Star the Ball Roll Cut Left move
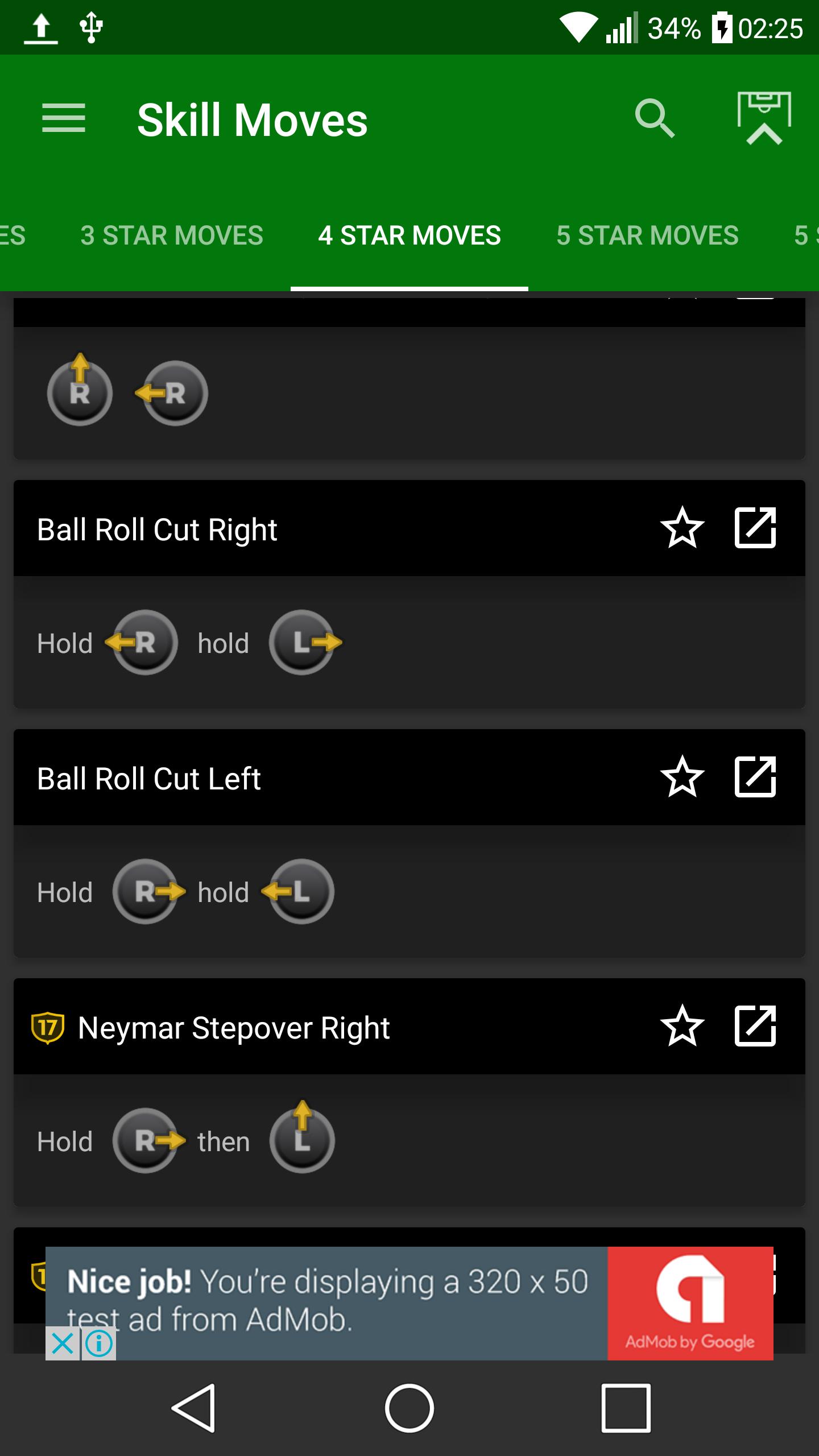 tap(682, 777)
